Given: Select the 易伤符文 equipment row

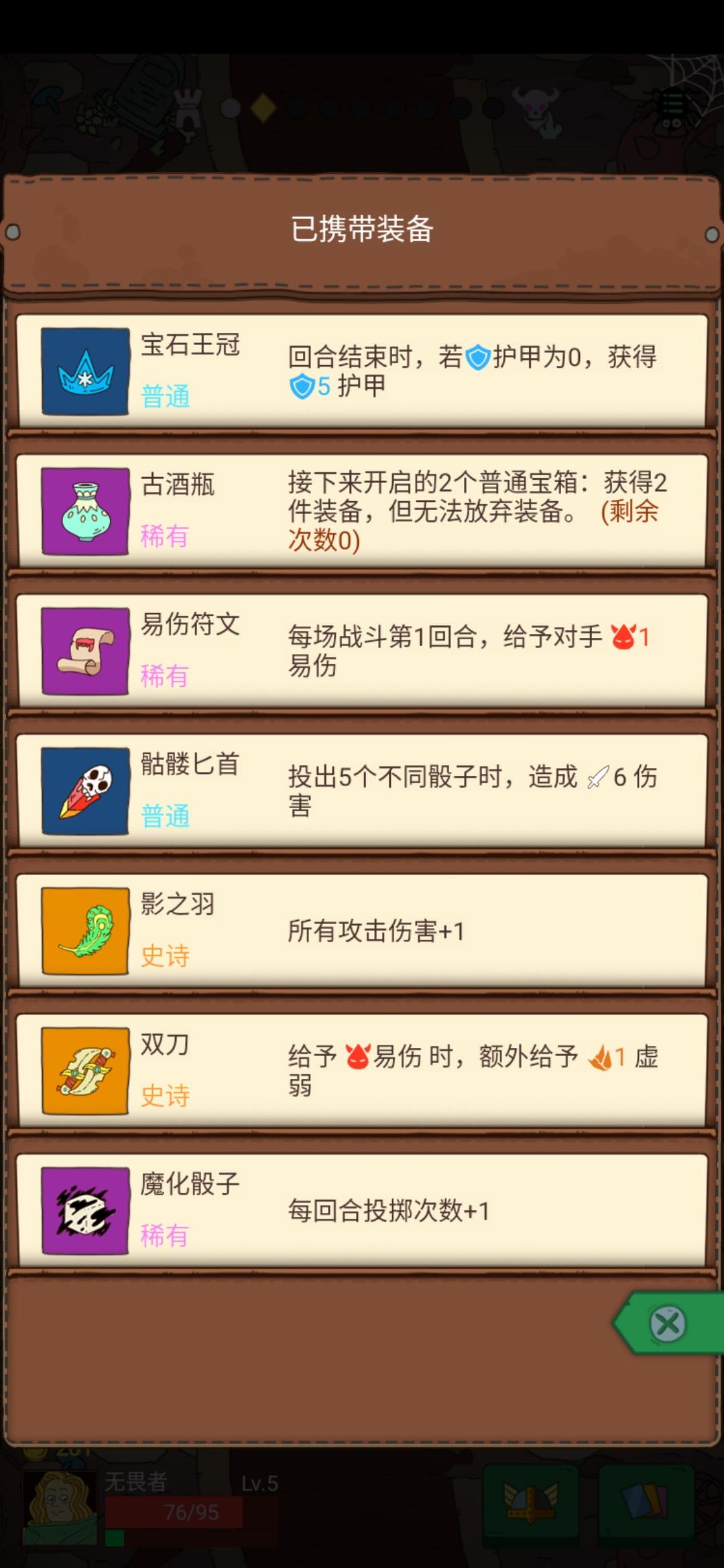Looking at the screenshot, I should tap(362, 651).
